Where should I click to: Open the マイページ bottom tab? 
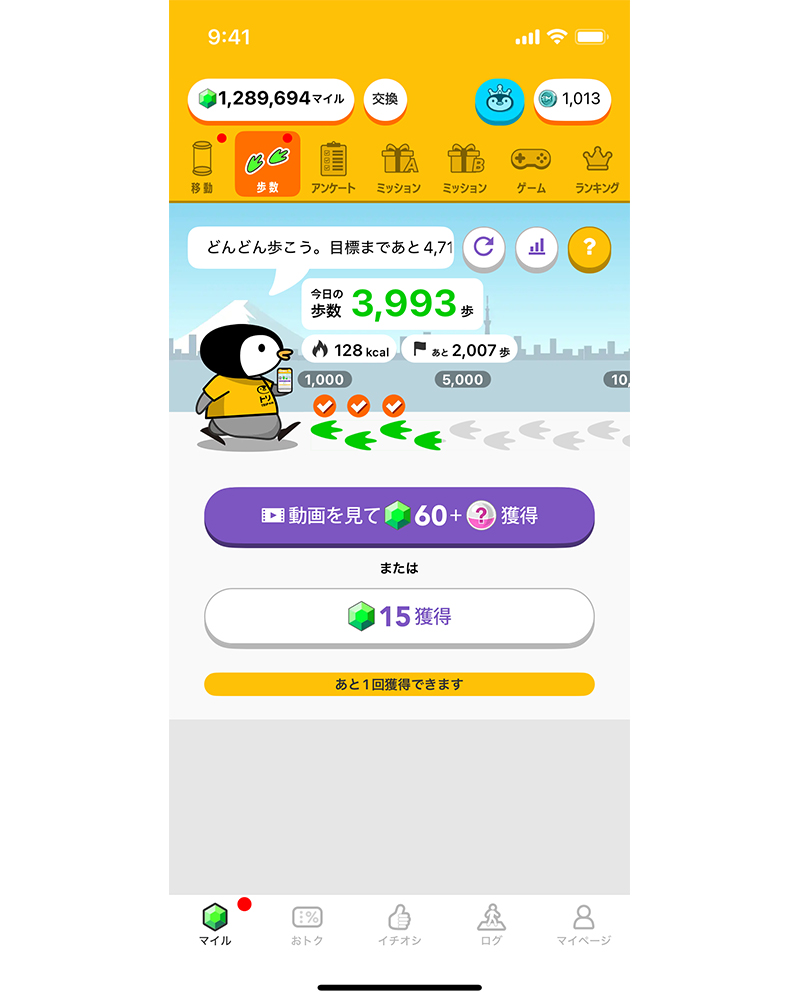(583, 925)
